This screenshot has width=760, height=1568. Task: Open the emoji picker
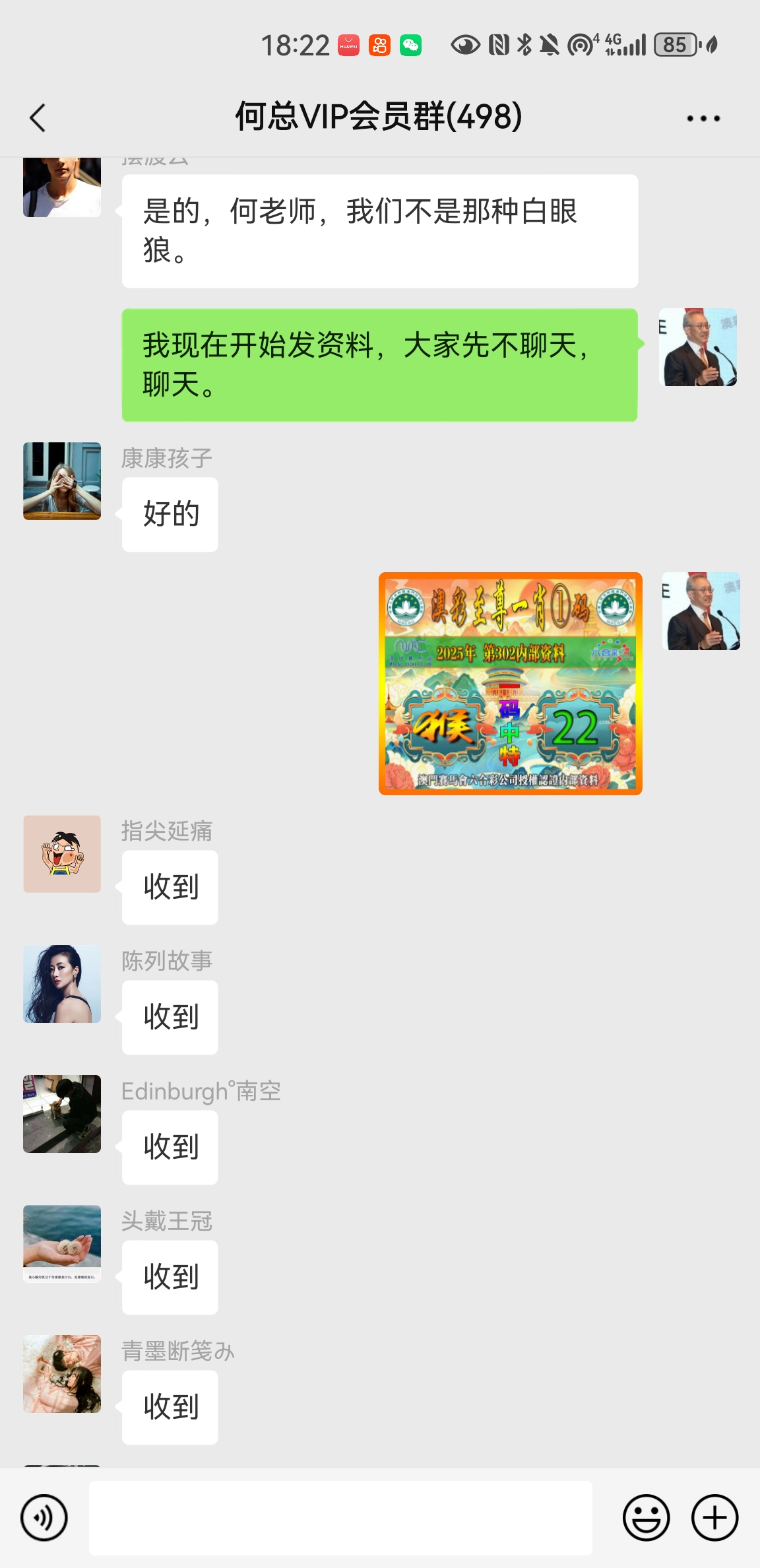point(645,1517)
